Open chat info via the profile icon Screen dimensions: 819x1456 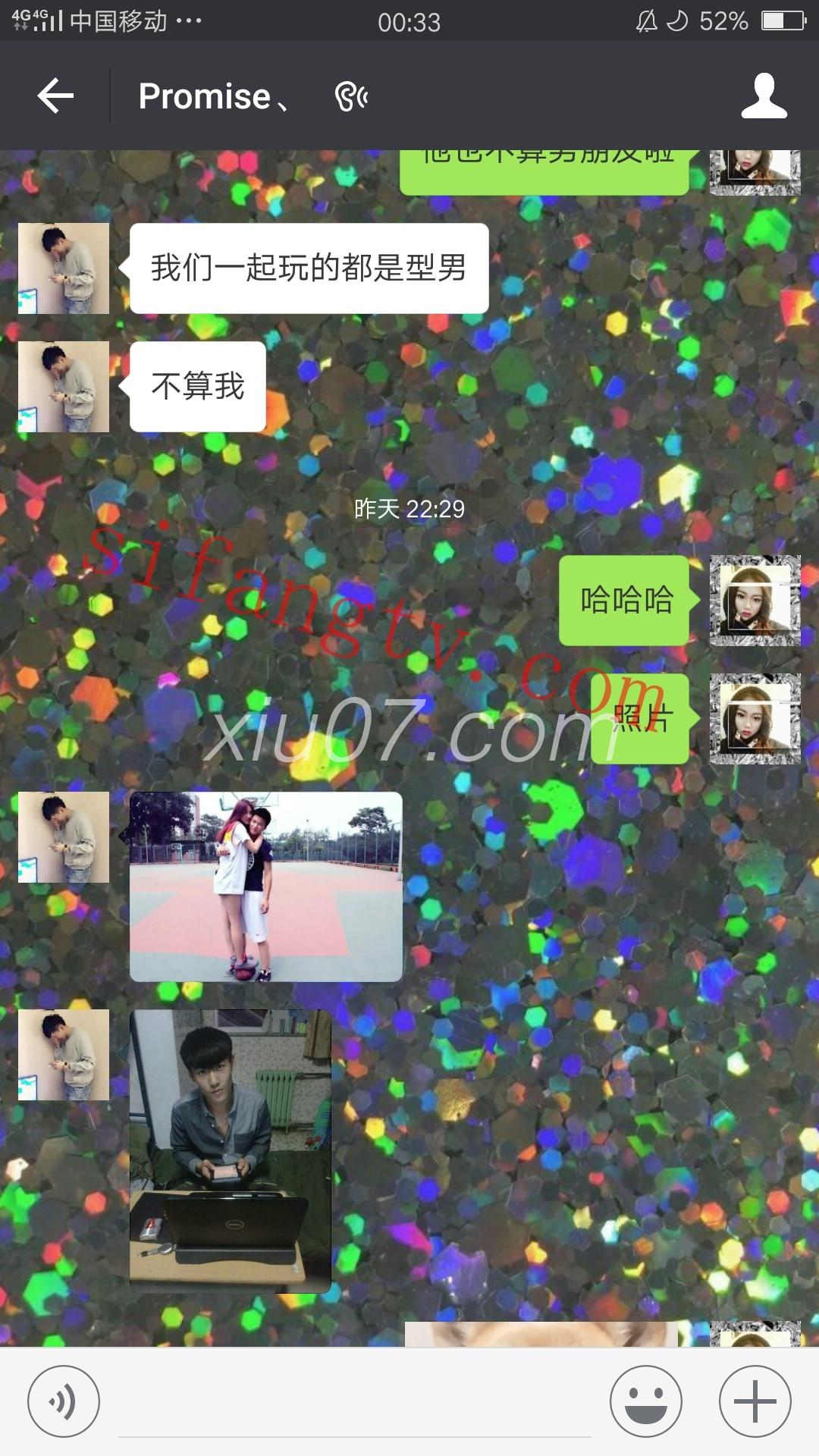[x=764, y=96]
